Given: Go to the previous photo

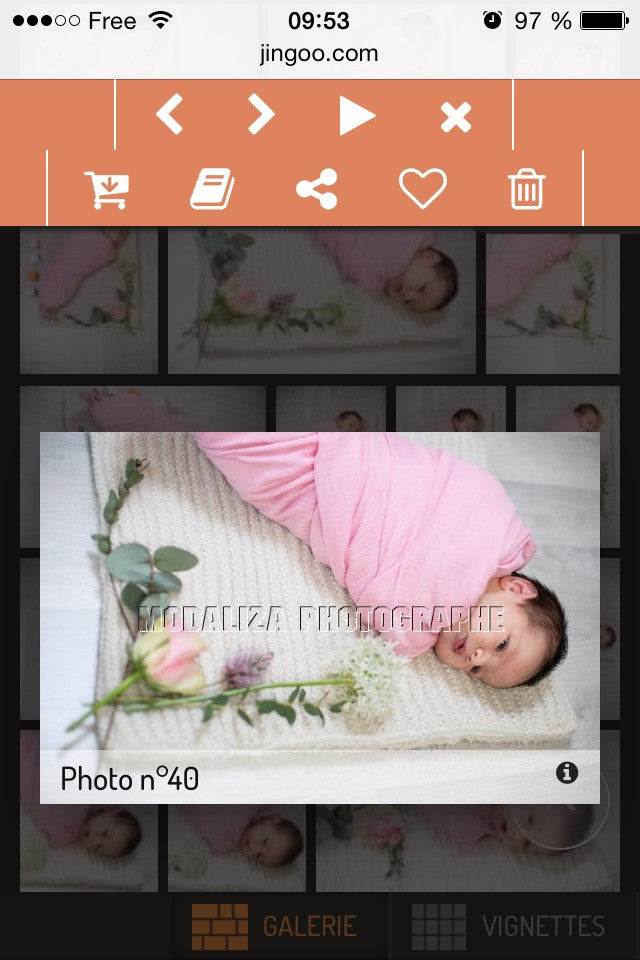Looking at the screenshot, I should point(170,116).
